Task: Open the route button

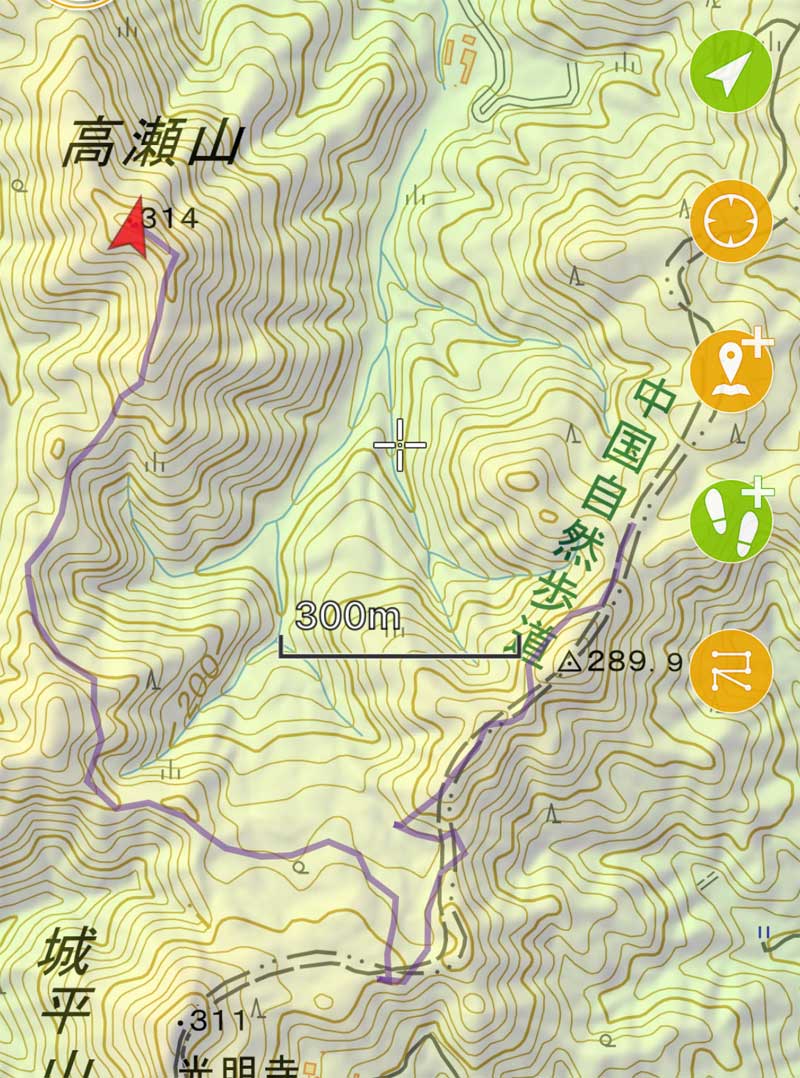Action: [731, 671]
